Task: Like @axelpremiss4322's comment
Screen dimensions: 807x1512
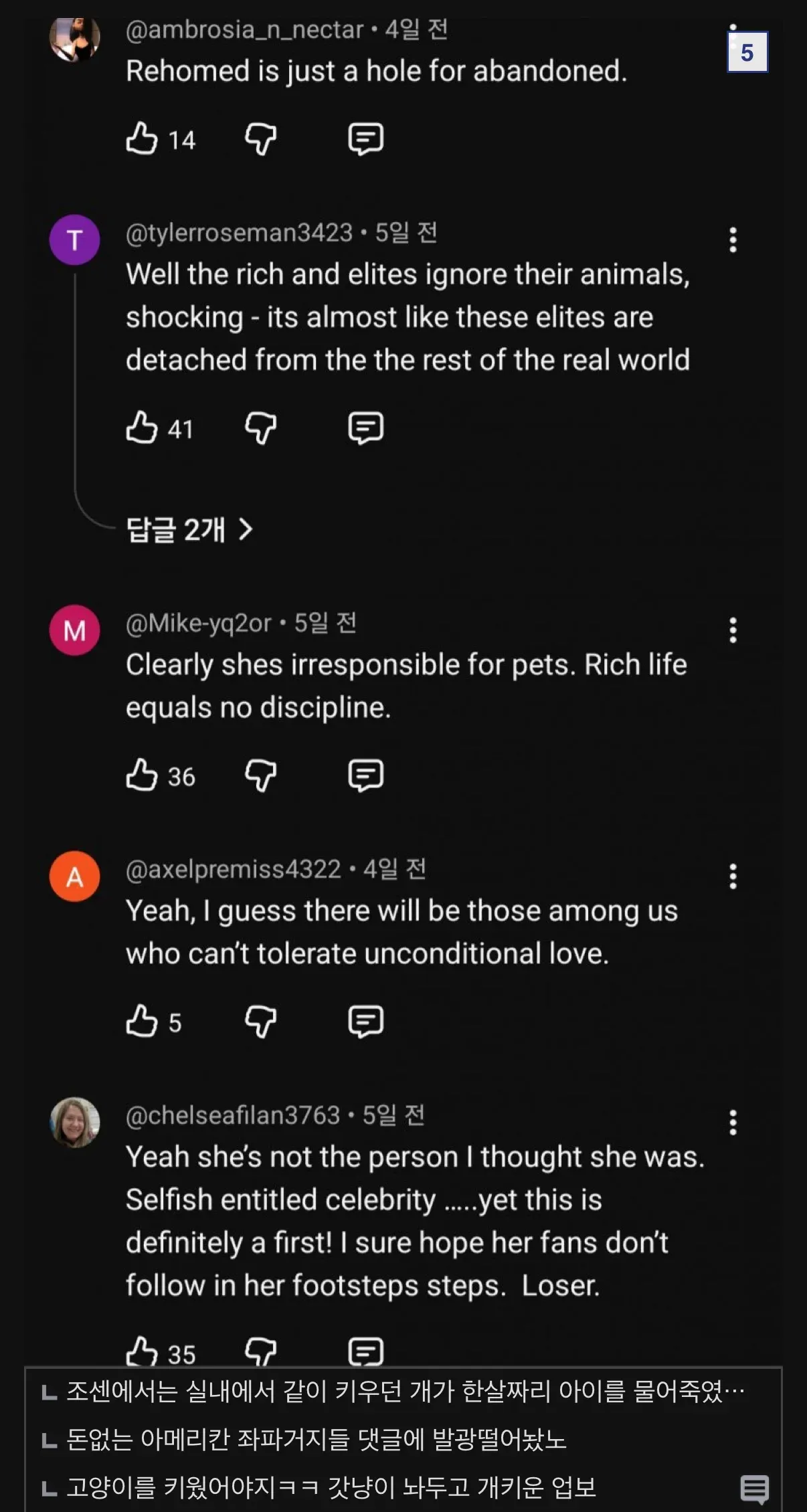Action: [143, 1020]
